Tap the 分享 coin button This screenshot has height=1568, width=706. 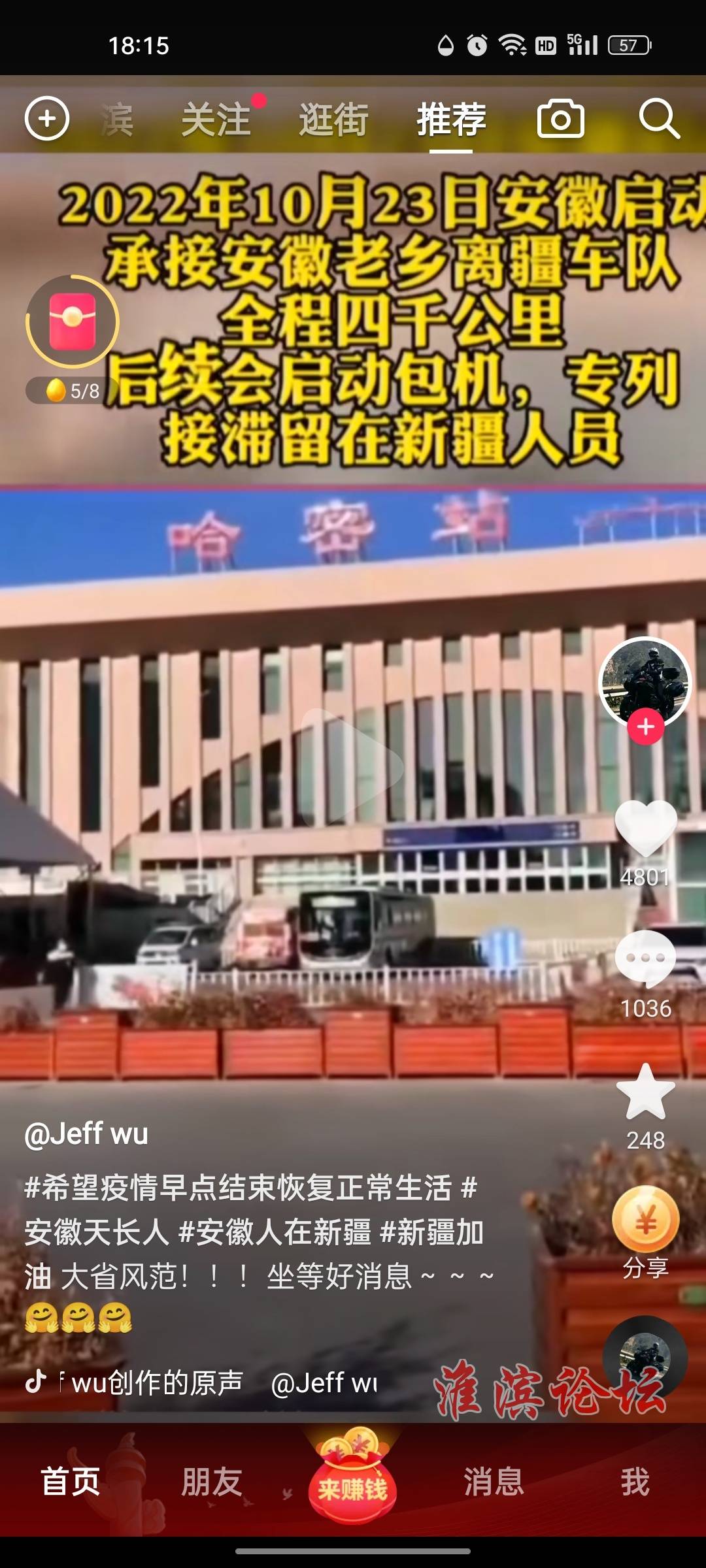point(646,1220)
